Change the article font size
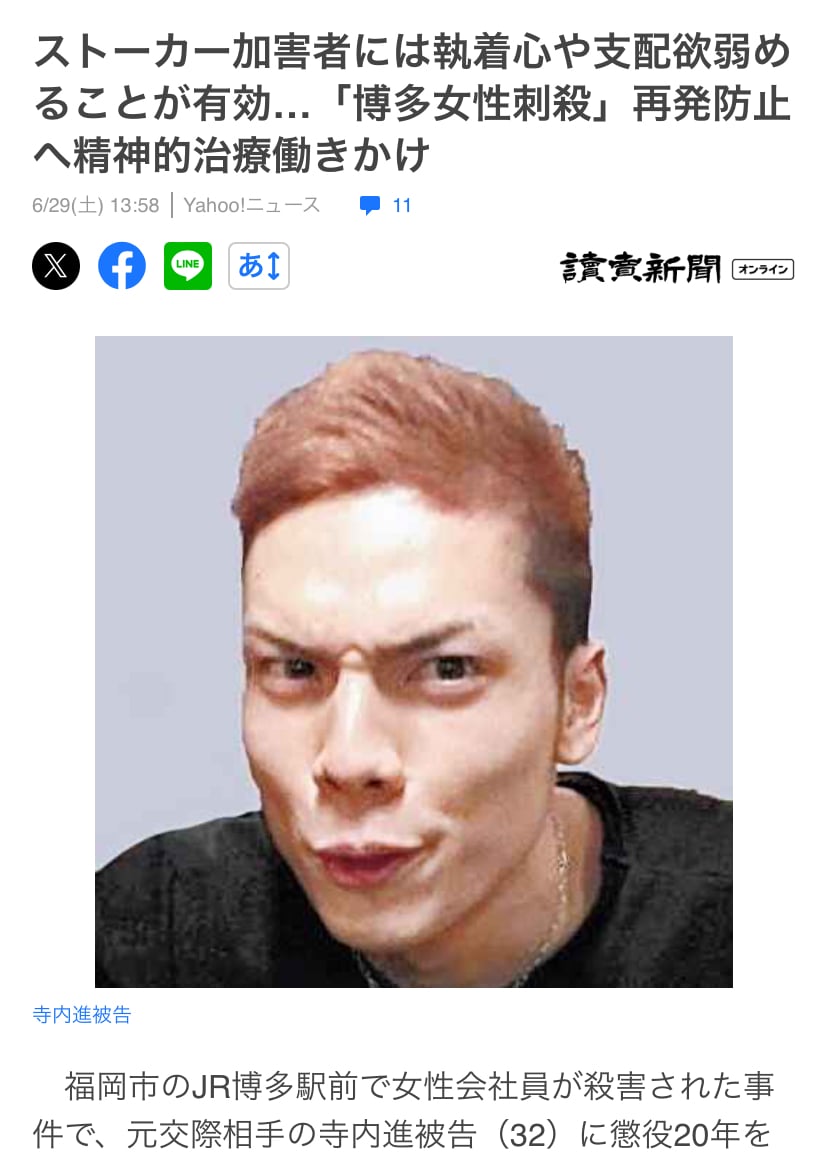 tap(259, 266)
